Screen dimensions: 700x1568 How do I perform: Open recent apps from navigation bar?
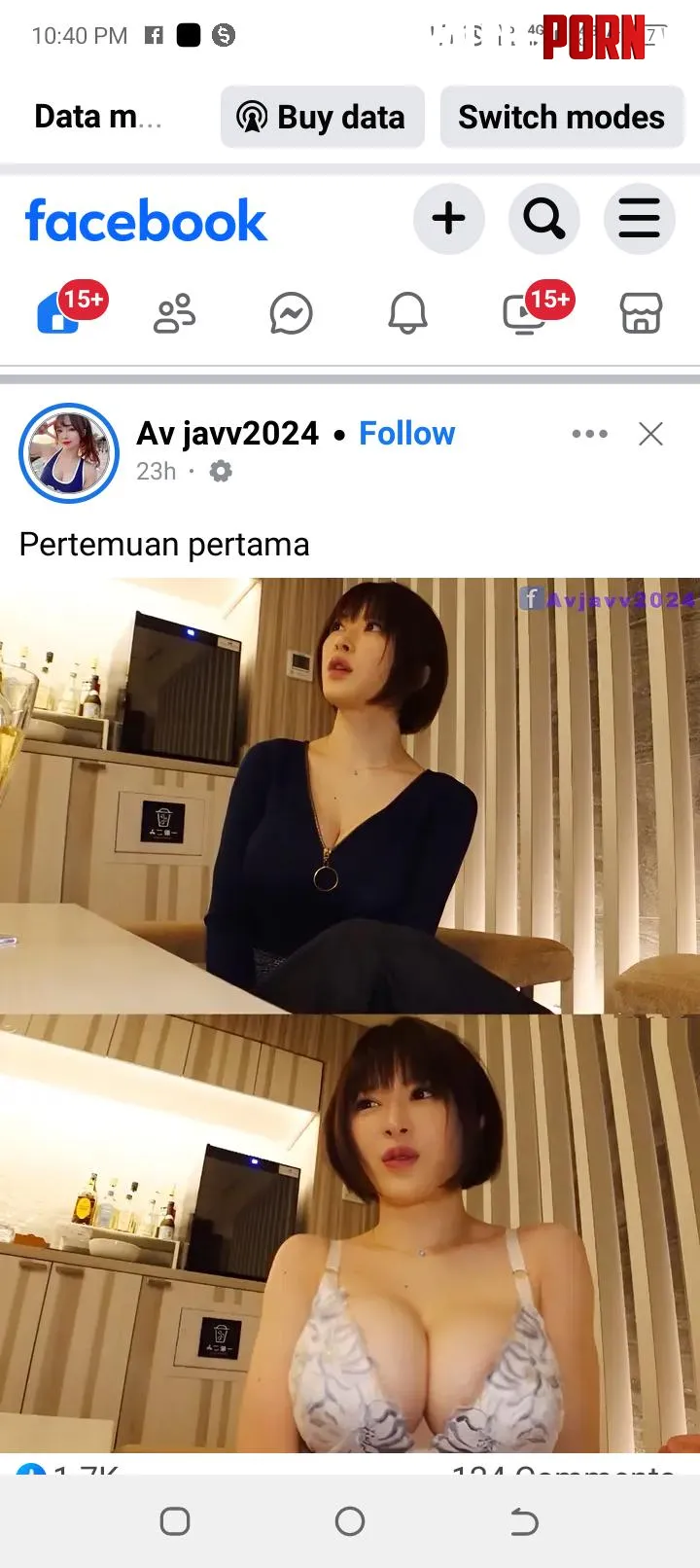tap(175, 1521)
